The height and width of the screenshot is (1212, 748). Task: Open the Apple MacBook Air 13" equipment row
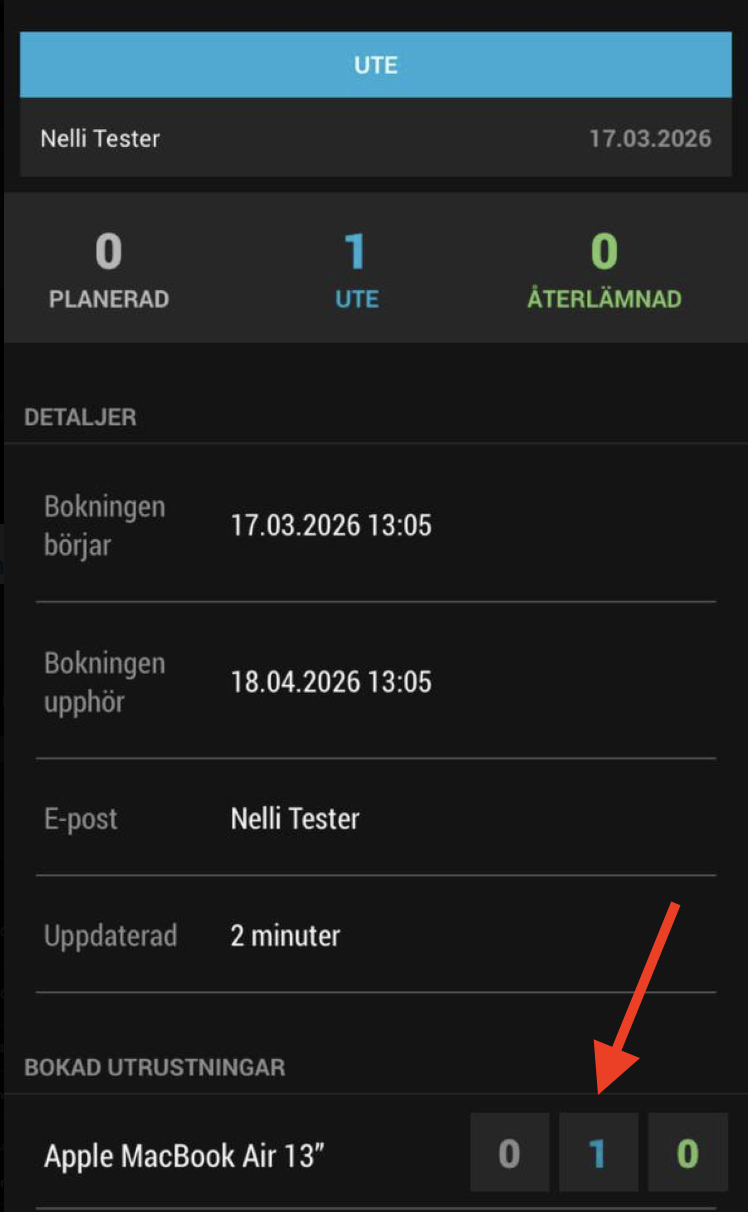click(185, 1156)
